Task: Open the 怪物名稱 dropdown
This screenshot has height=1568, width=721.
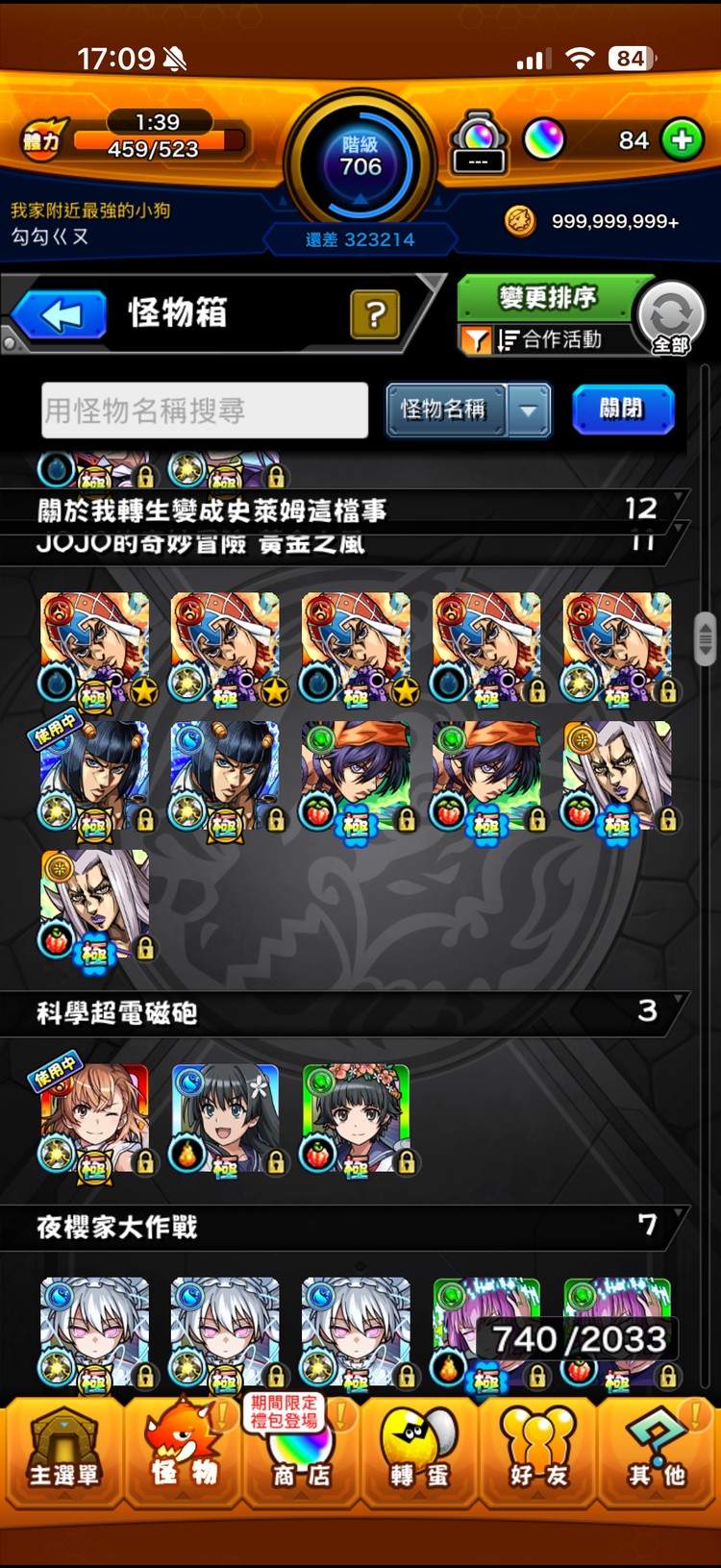Action: tap(468, 411)
